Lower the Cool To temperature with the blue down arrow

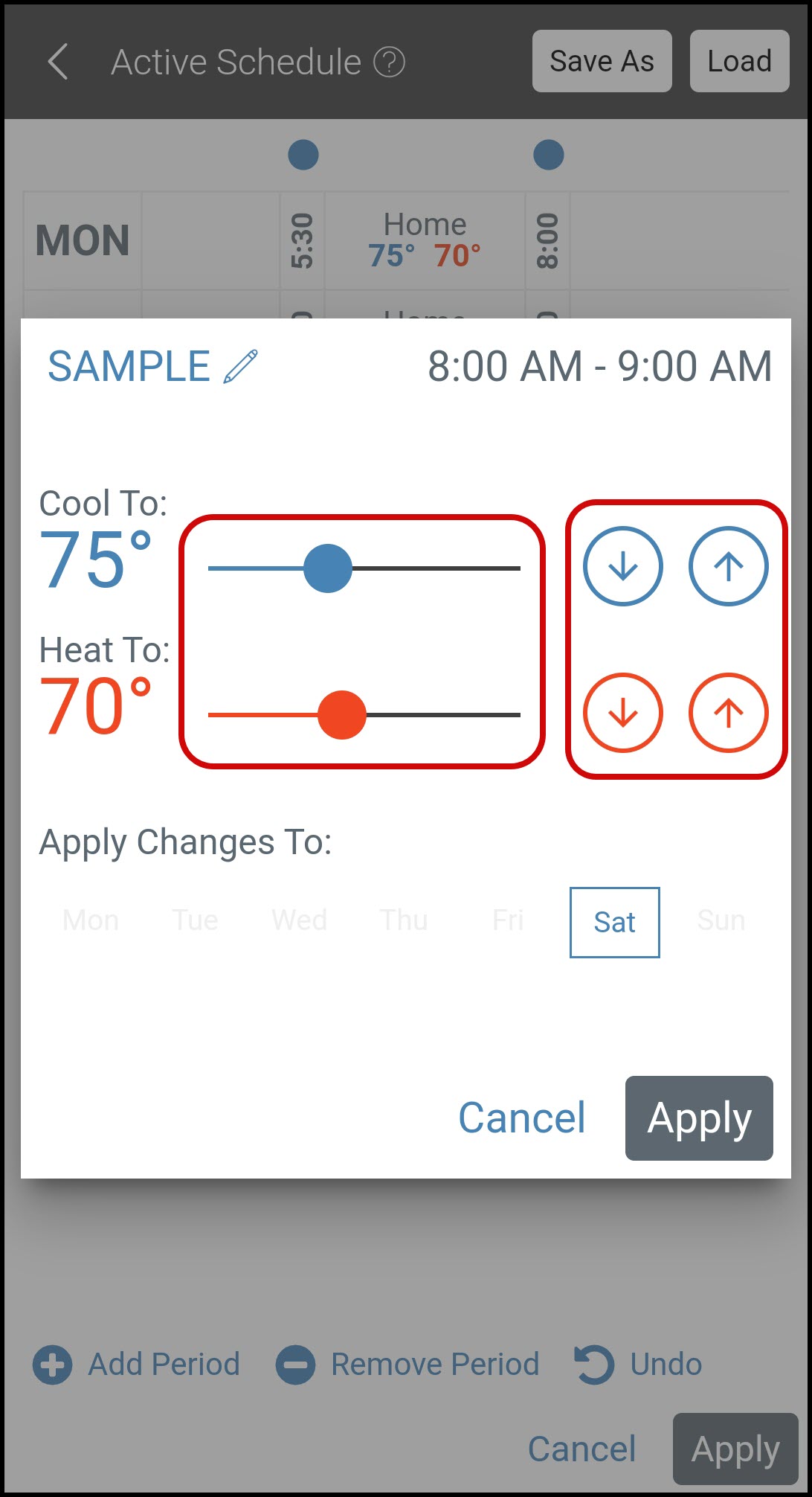622,566
